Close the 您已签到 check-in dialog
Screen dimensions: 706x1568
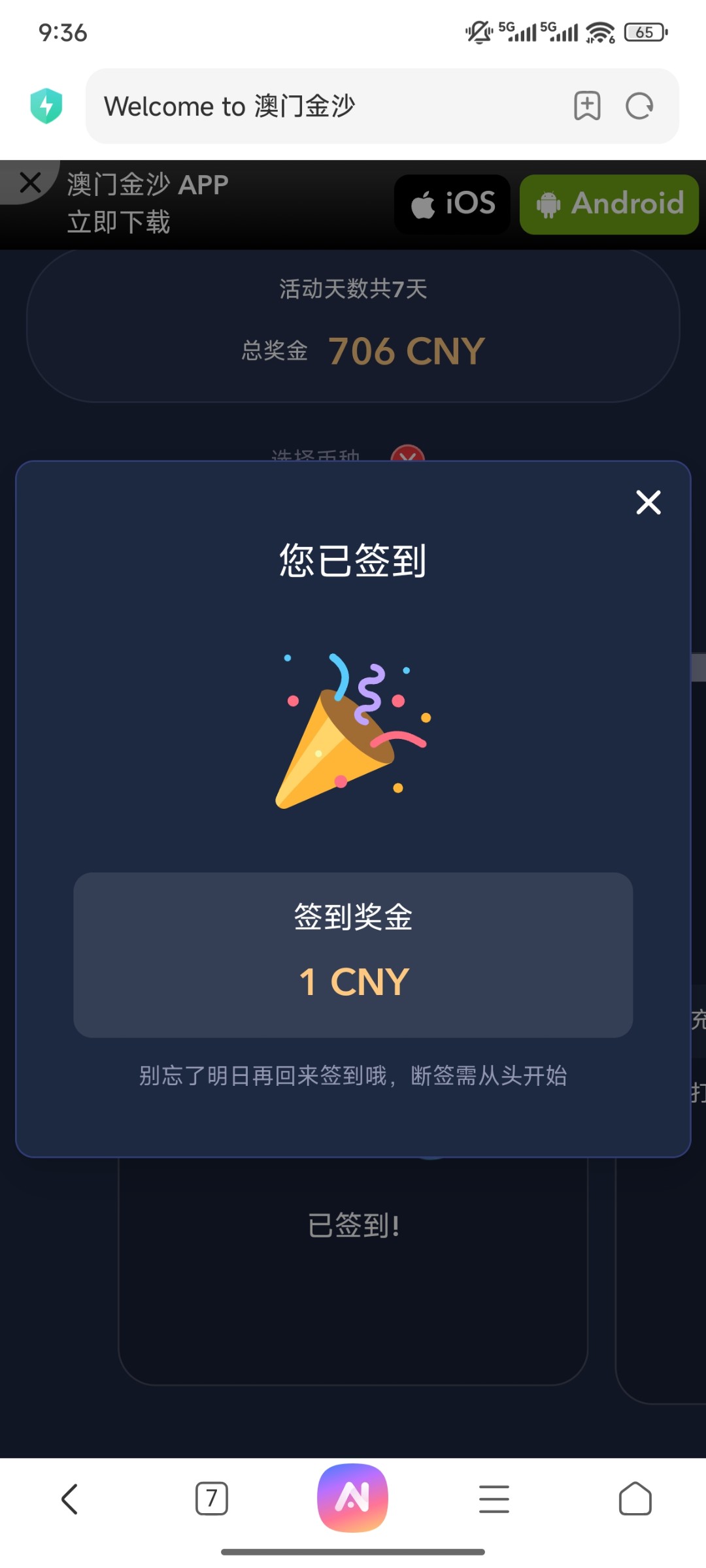[648, 502]
